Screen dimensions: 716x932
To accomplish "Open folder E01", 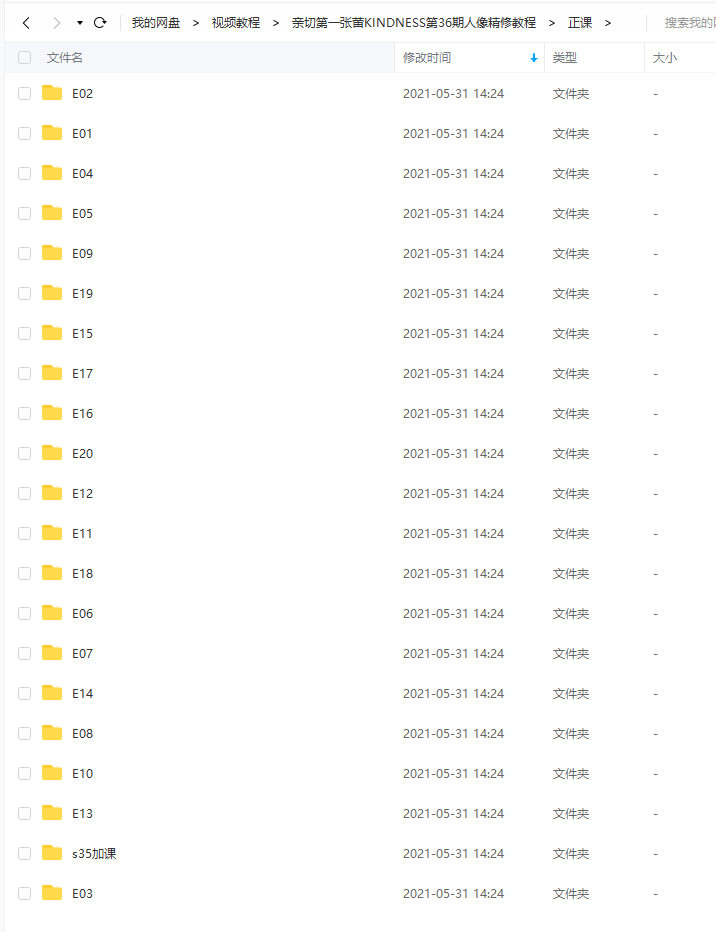I will tap(82, 134).
